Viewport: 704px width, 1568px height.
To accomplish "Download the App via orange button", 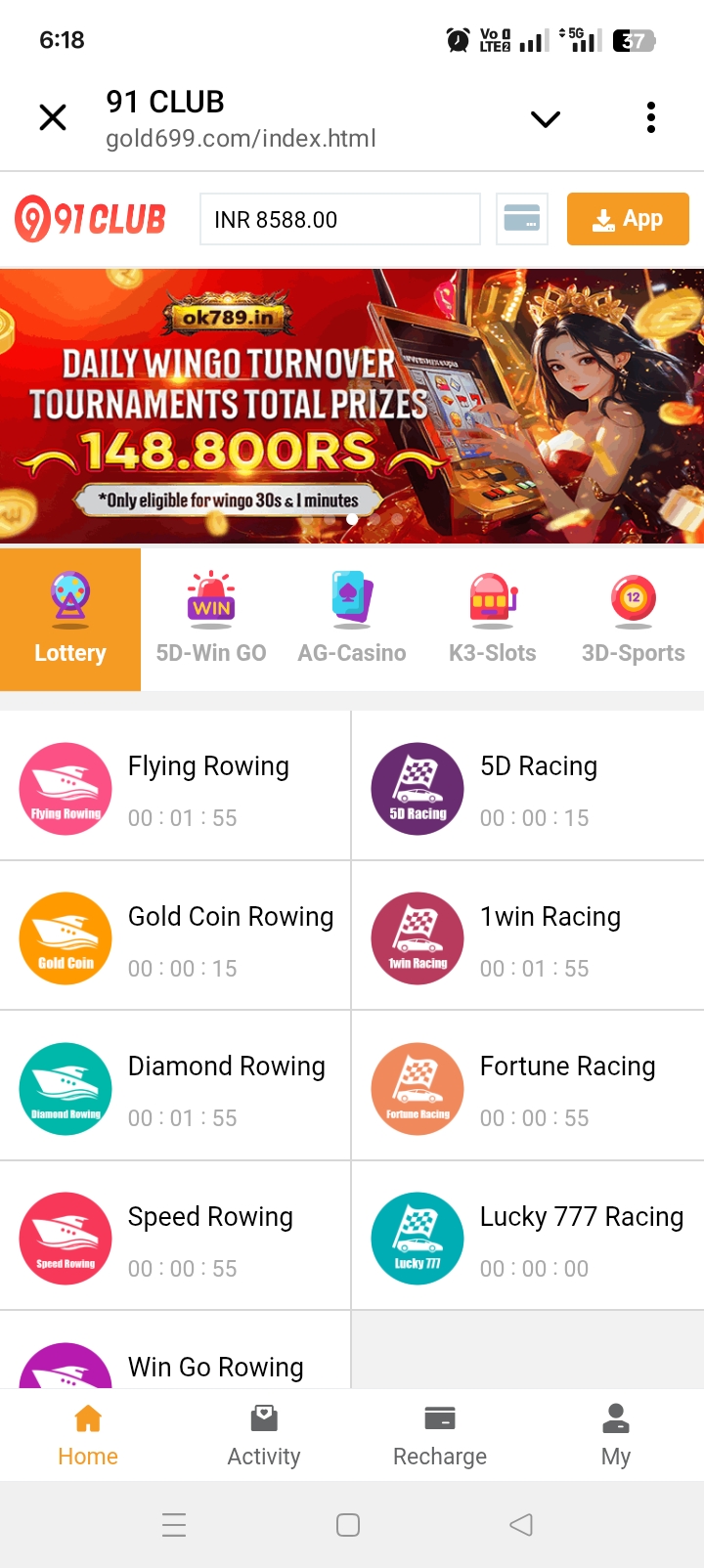I will pos(628,219).
